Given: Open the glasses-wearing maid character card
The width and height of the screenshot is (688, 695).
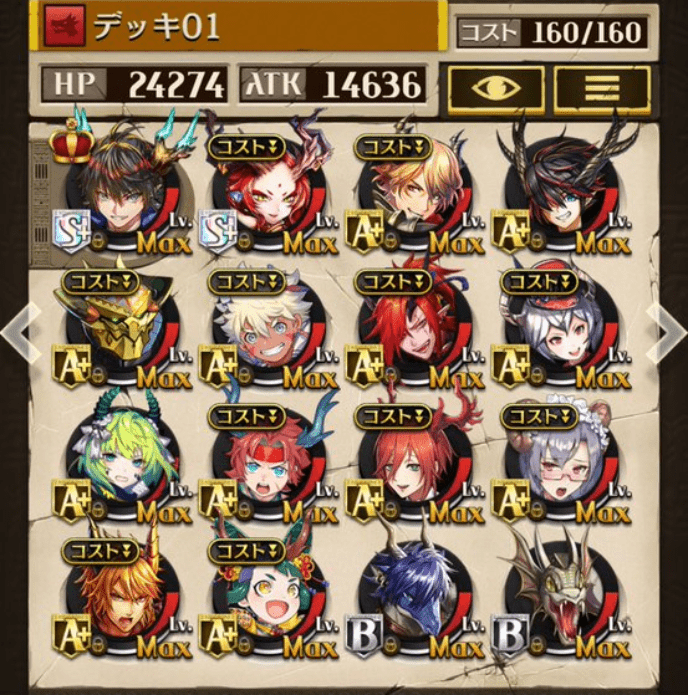Looking at the screenshot, I should 562,460.
